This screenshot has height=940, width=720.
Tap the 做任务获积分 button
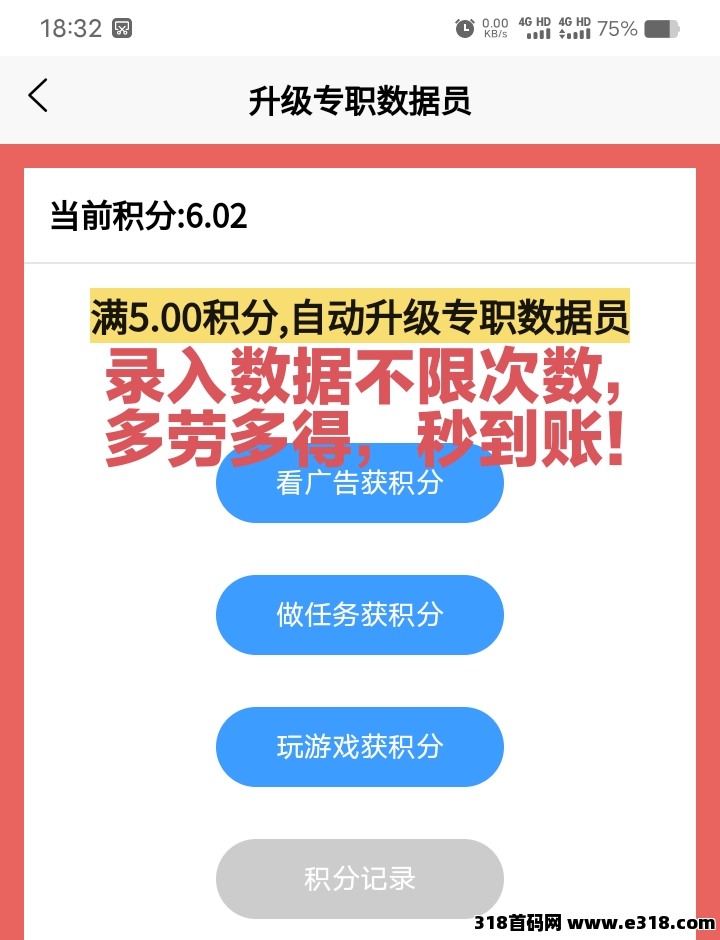pyautogui.click(x=360, y=615)
